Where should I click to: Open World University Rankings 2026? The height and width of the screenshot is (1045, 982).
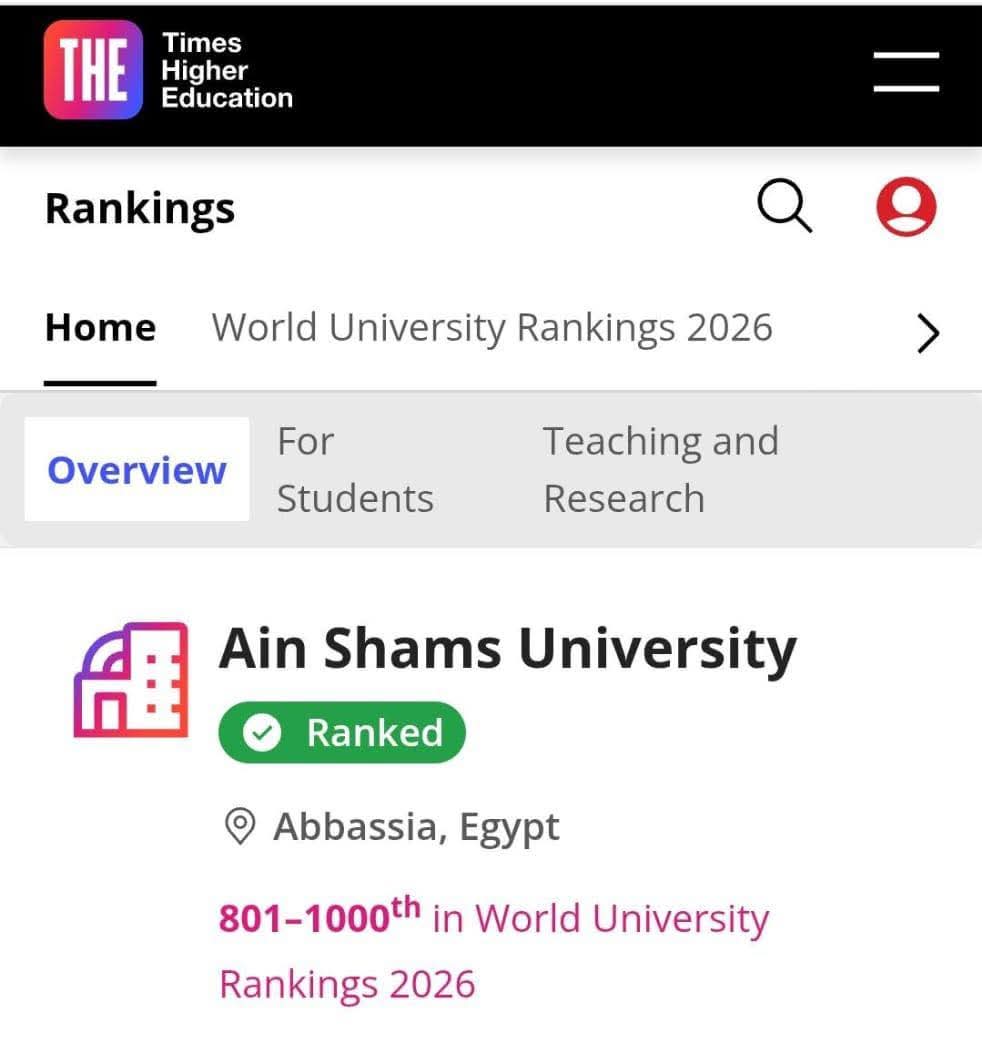tap(492, 328)
